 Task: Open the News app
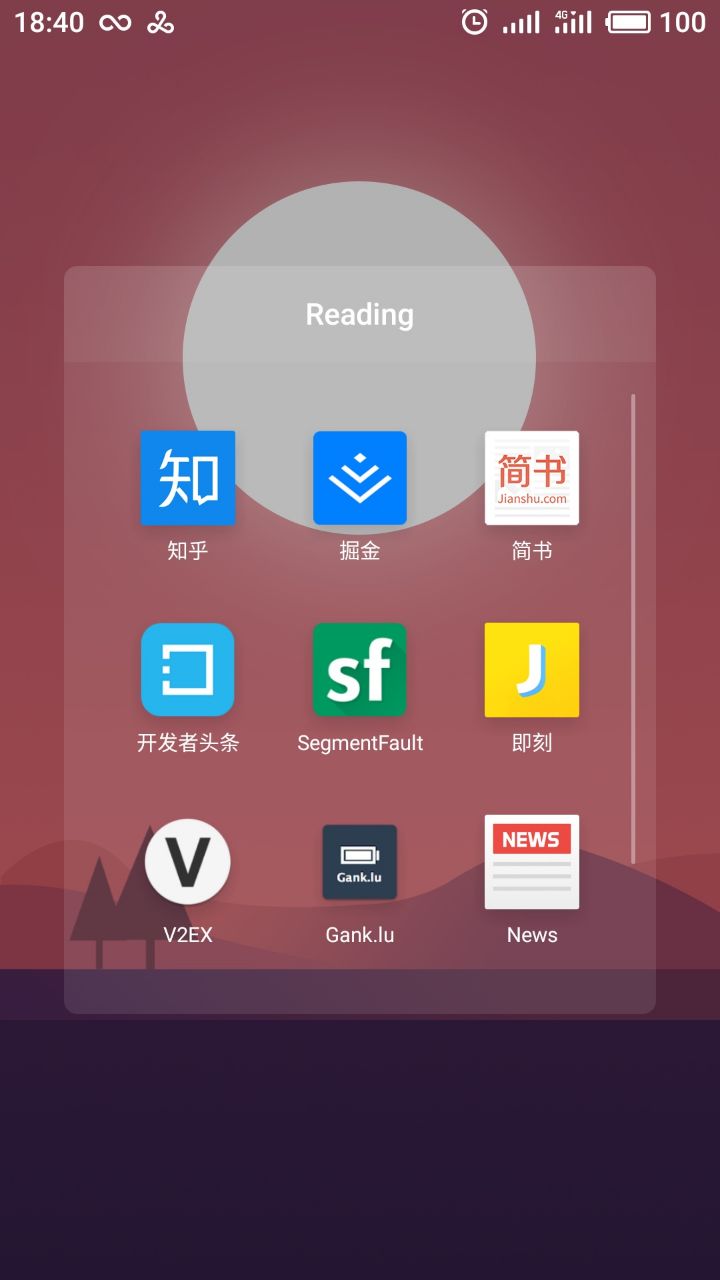pos(532,862)
